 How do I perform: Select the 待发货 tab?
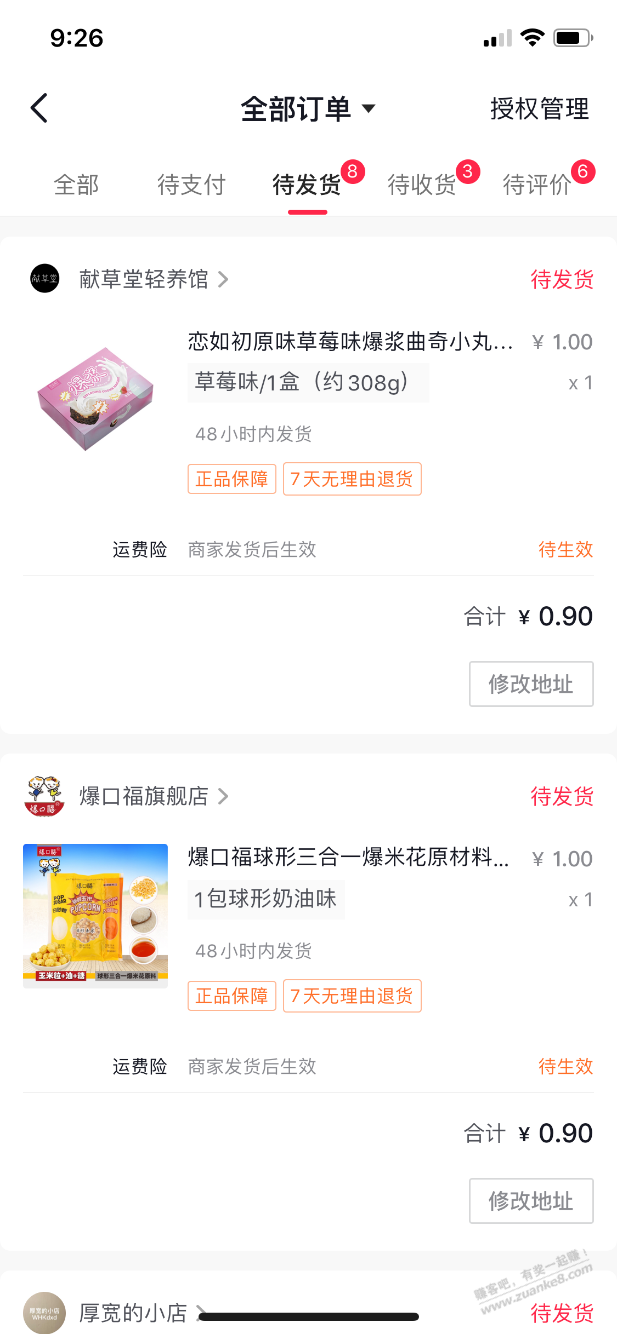click(307, 185)
